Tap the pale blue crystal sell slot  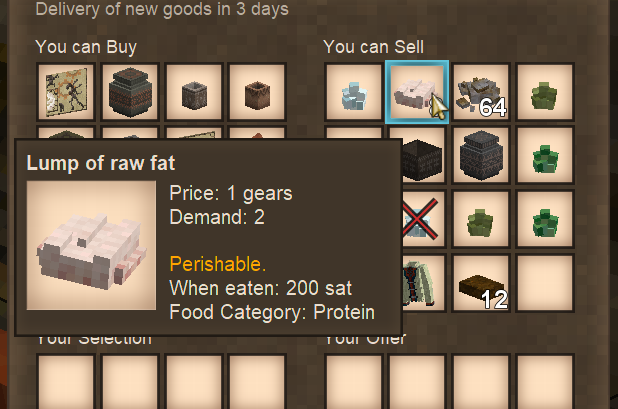(353, 92)
